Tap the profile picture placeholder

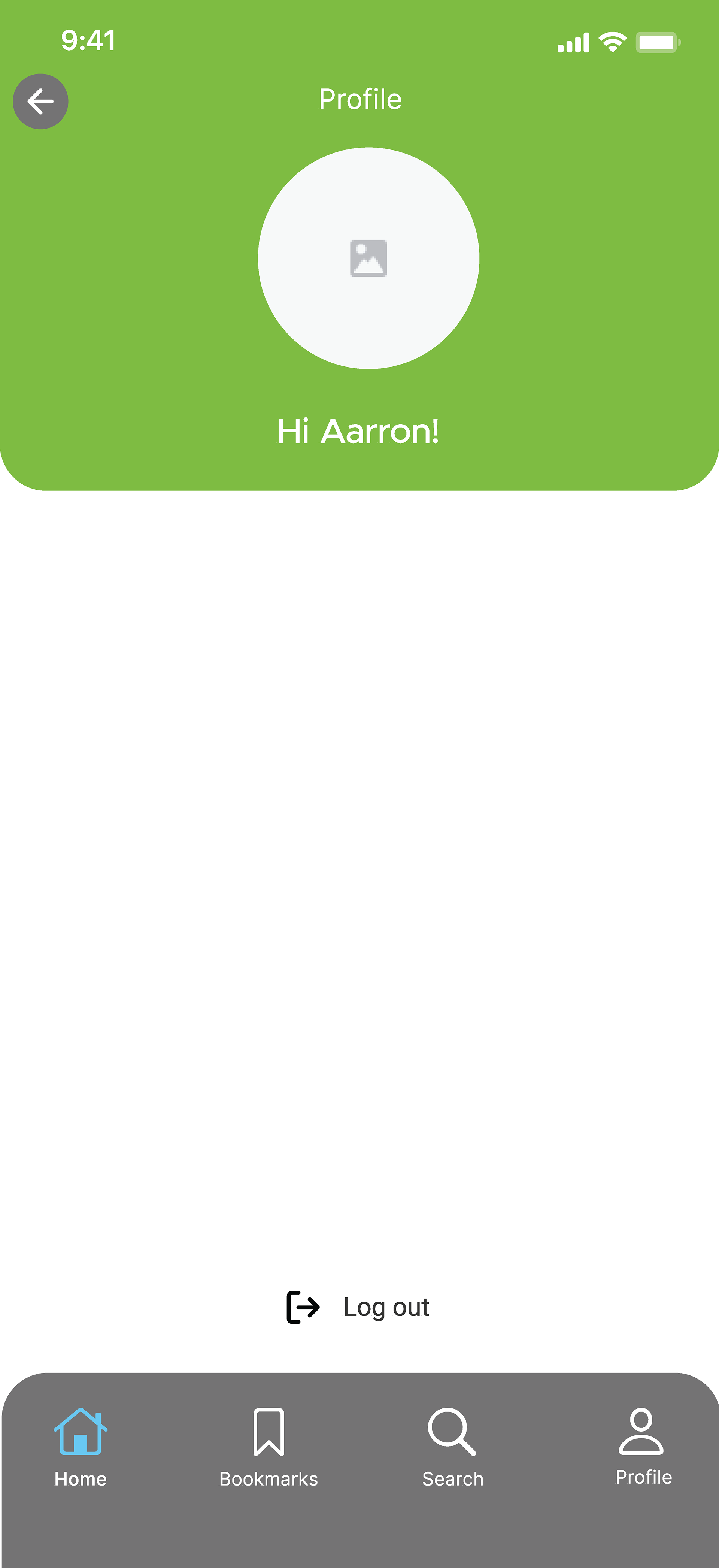[x=368, y=258]
